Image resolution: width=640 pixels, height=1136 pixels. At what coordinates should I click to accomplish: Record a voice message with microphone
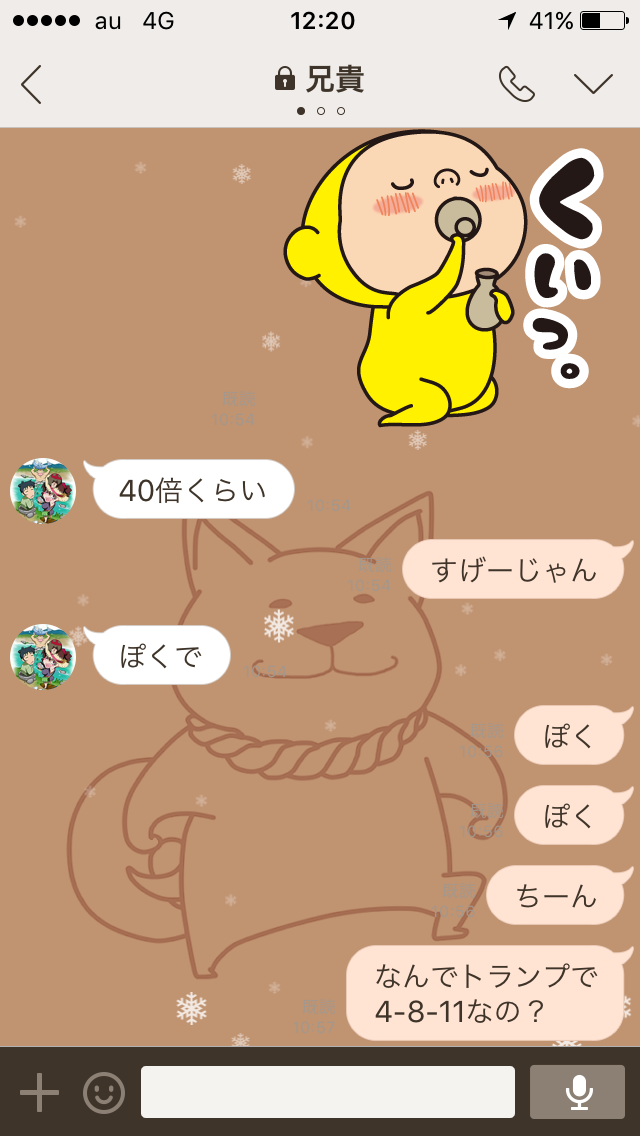pyautogui.click(x=579, y=1092)
